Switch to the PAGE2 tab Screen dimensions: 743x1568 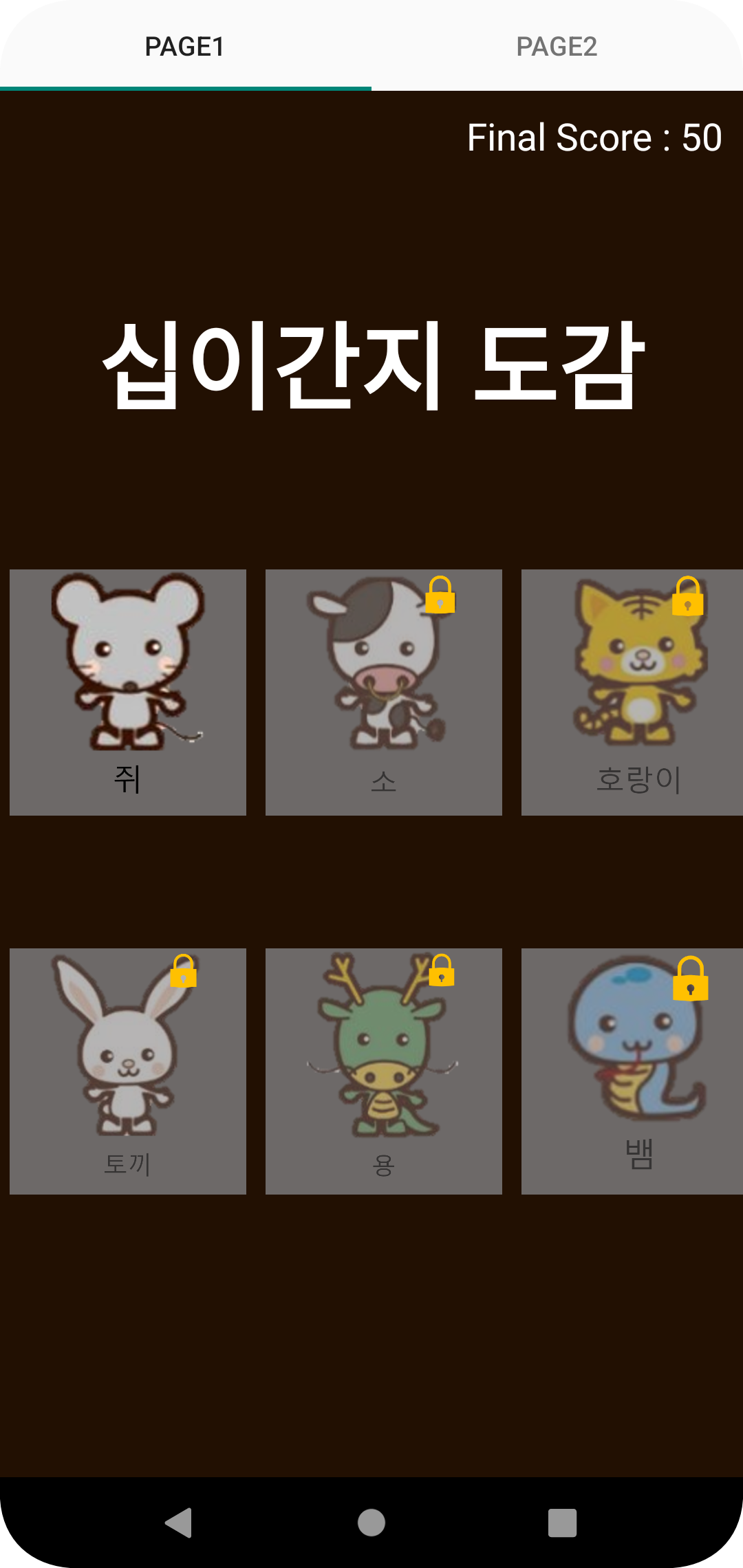557,46
